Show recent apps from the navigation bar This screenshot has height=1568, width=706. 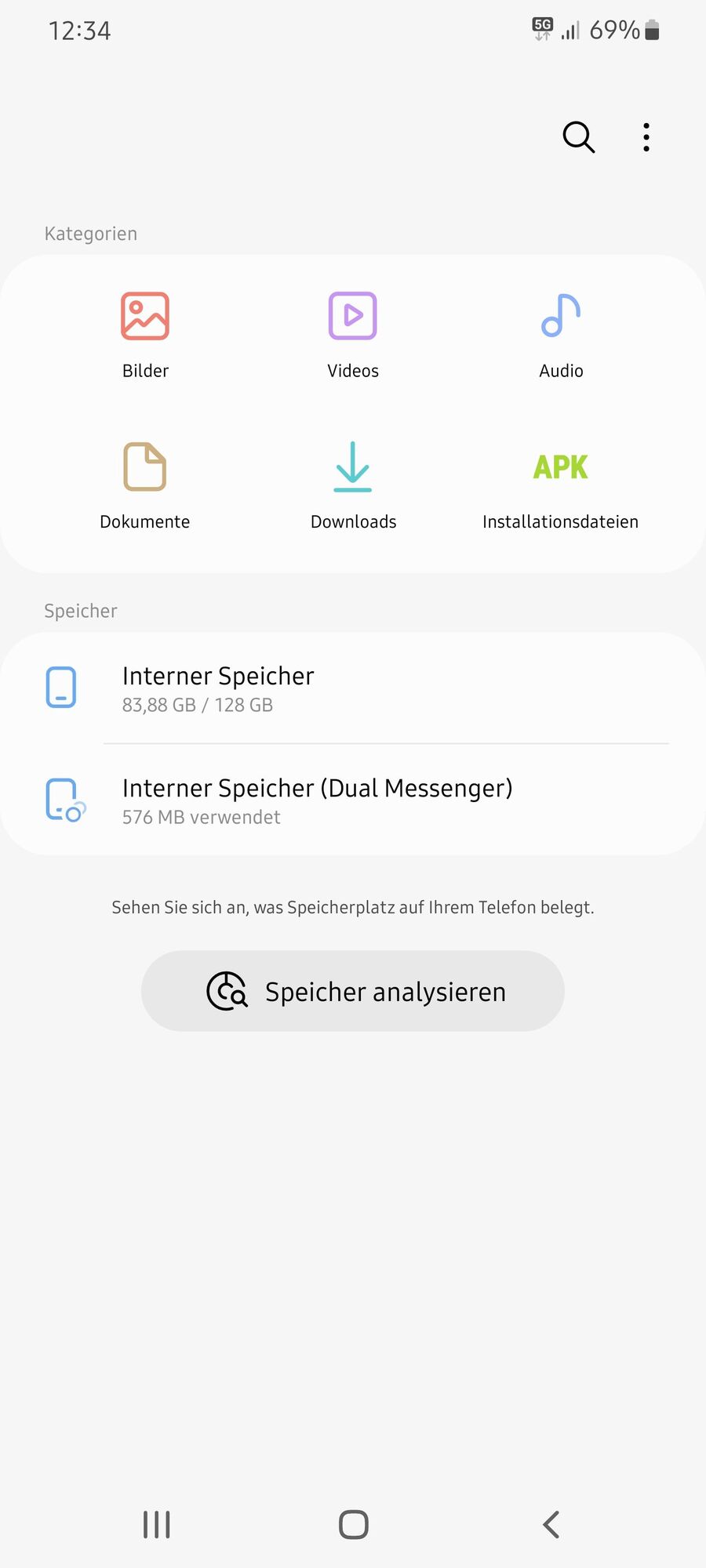click(x=157, y=1525)
